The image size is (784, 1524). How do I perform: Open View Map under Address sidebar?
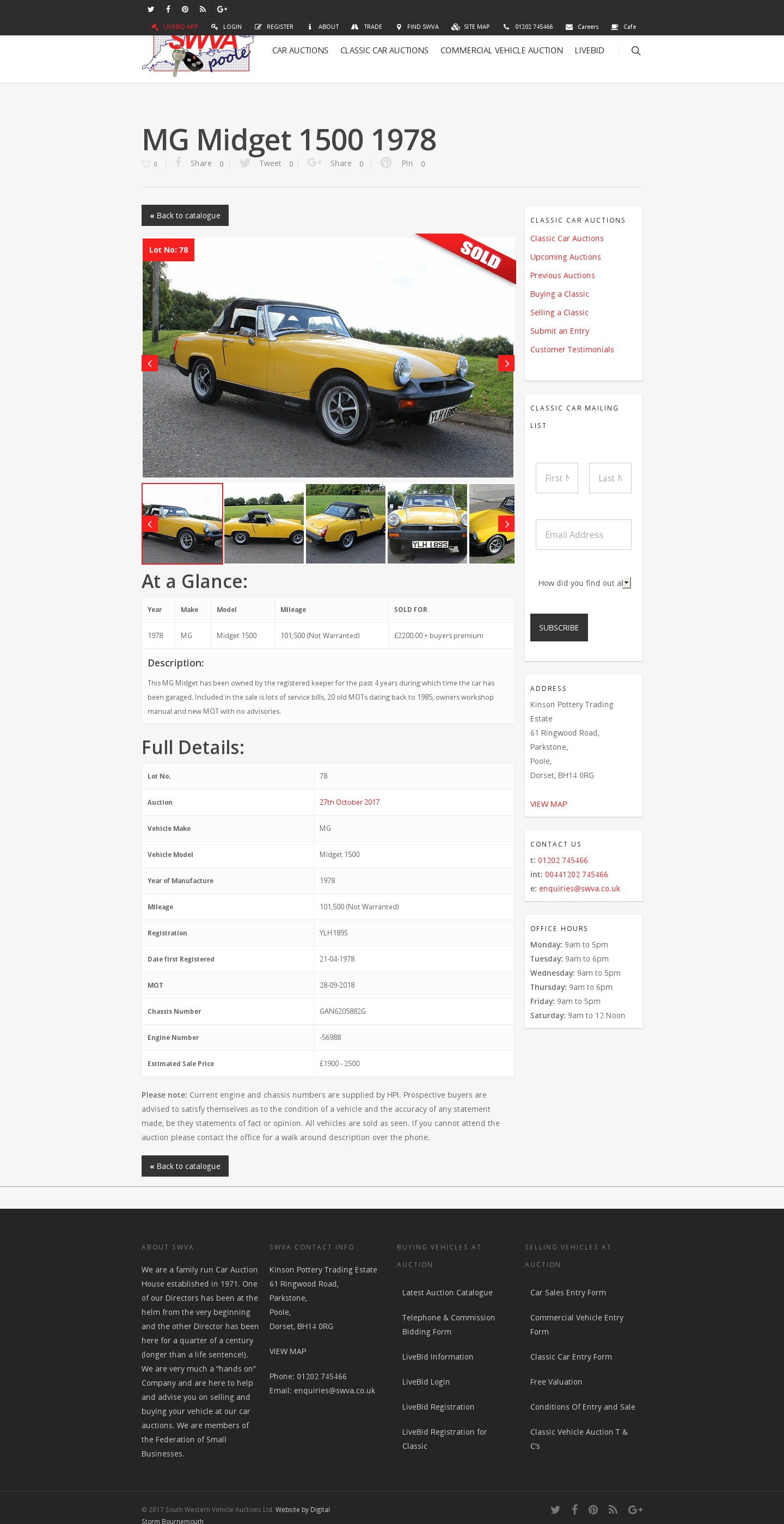[548, 804]
